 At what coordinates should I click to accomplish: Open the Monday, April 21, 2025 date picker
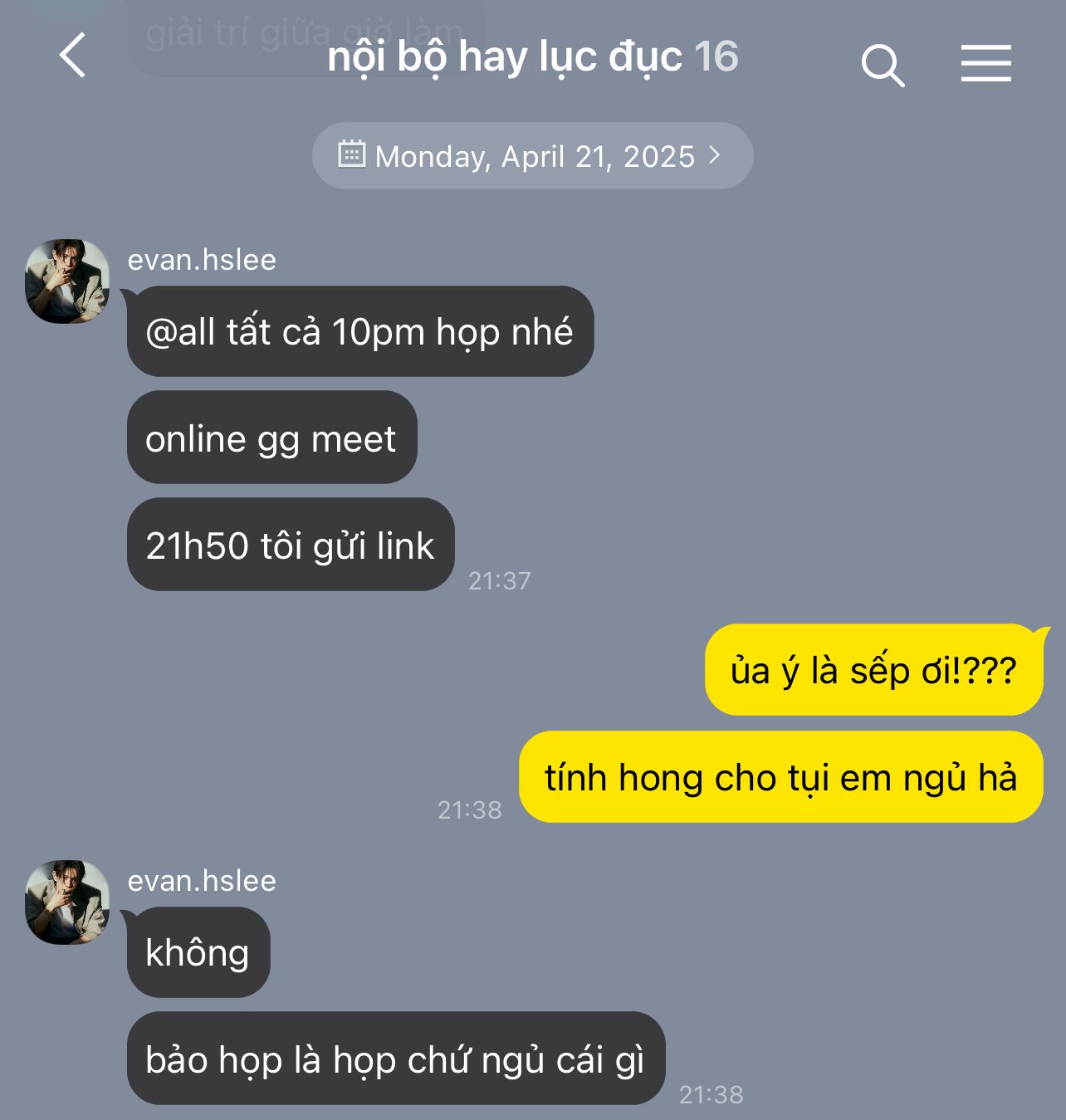[x=532, y=156]
